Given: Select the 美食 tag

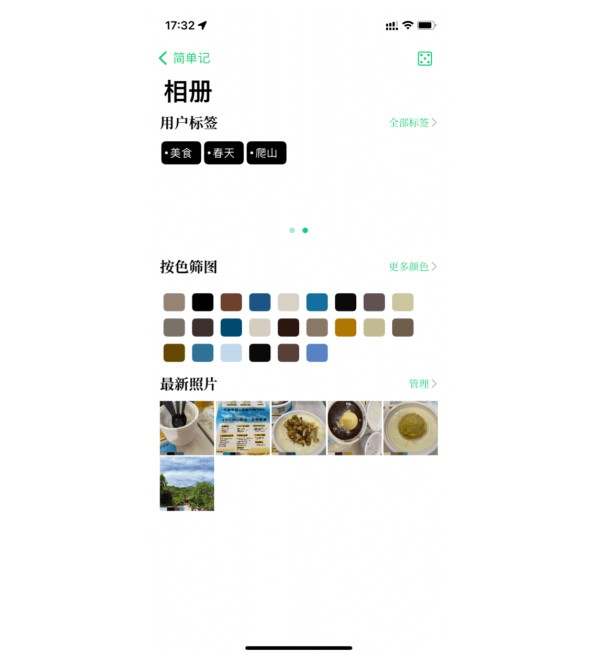Looking at the screenshot, I should coord(181,153).
